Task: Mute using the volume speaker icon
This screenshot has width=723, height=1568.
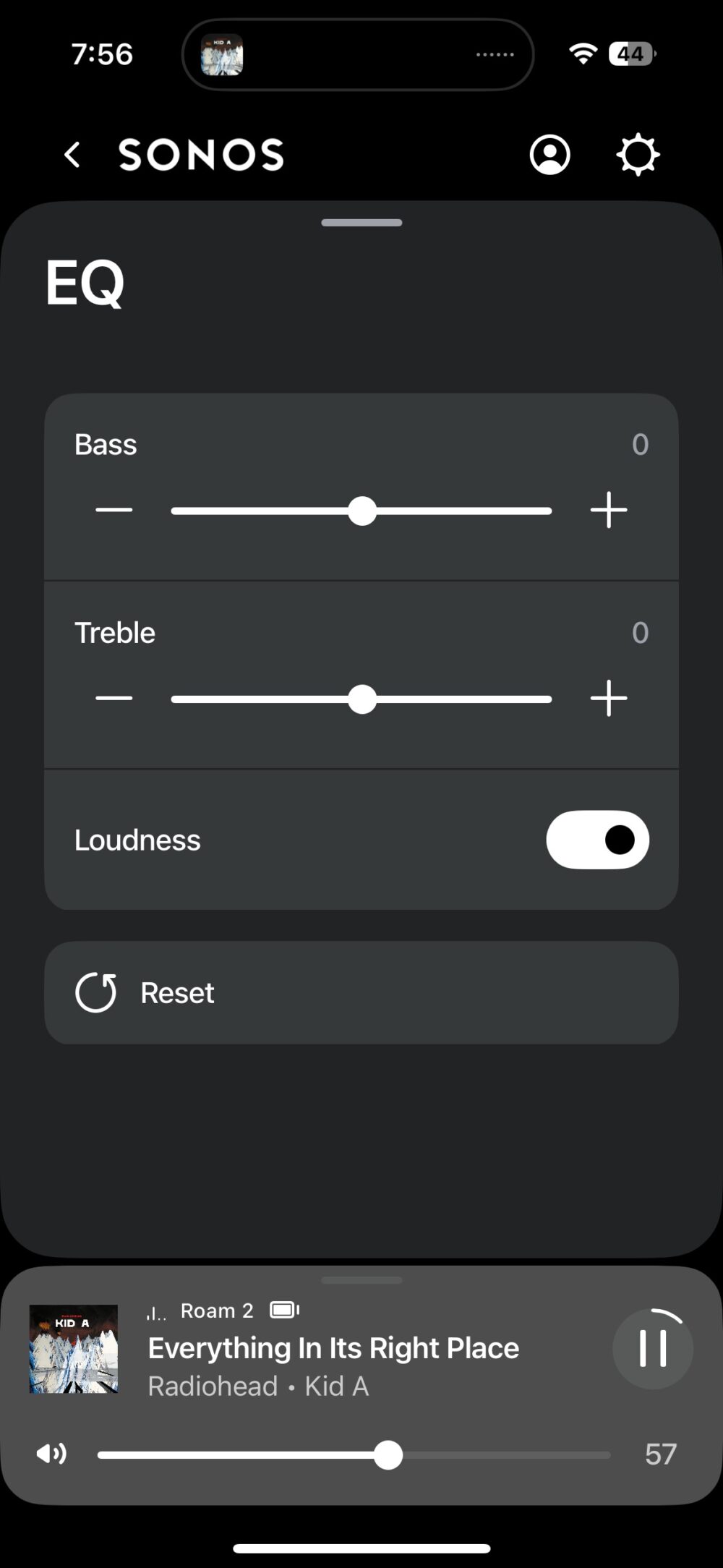Action: click(51, 1454)
